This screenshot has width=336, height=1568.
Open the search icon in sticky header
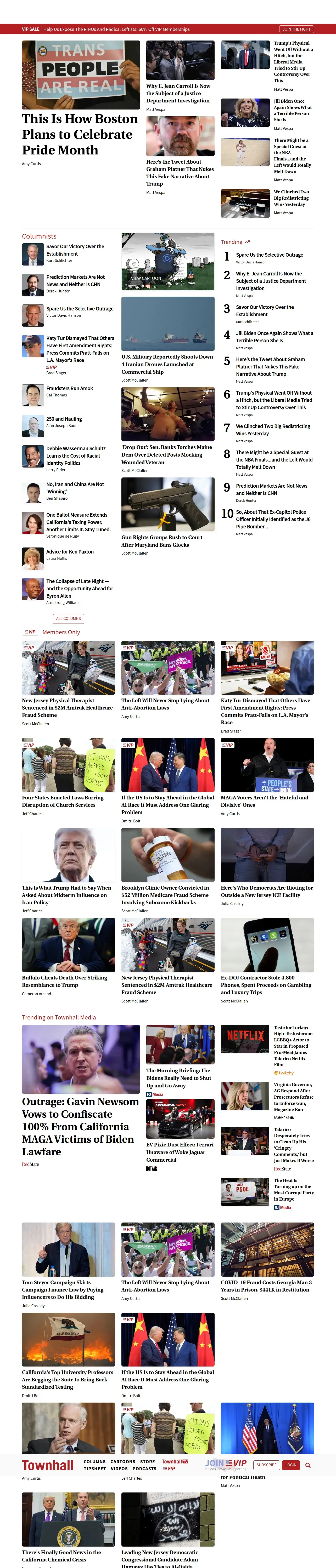308,1465
